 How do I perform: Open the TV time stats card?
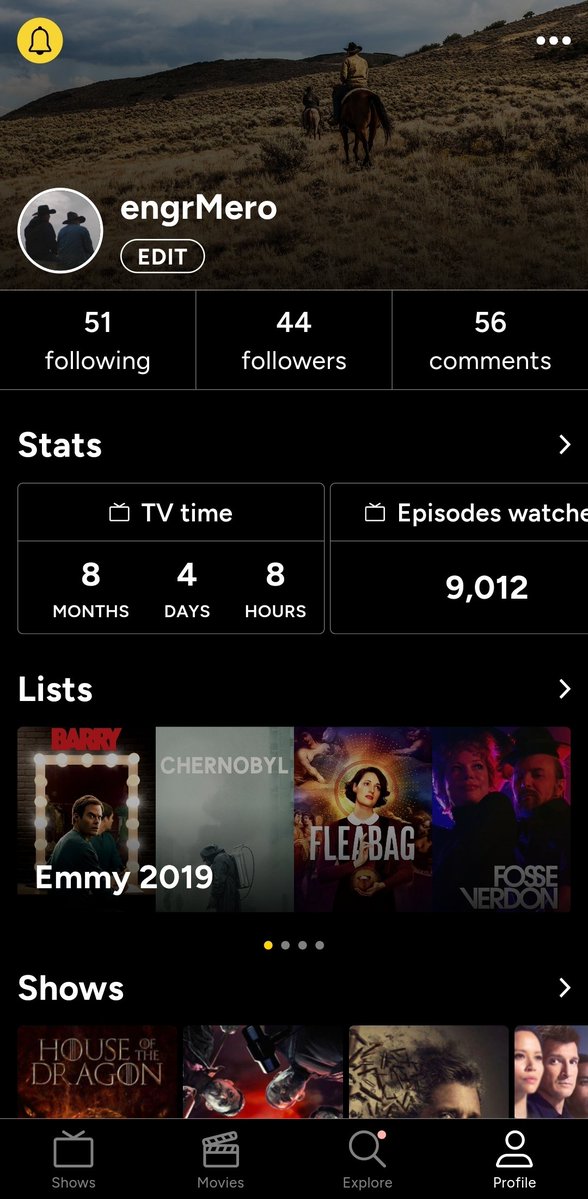[171, 558]
